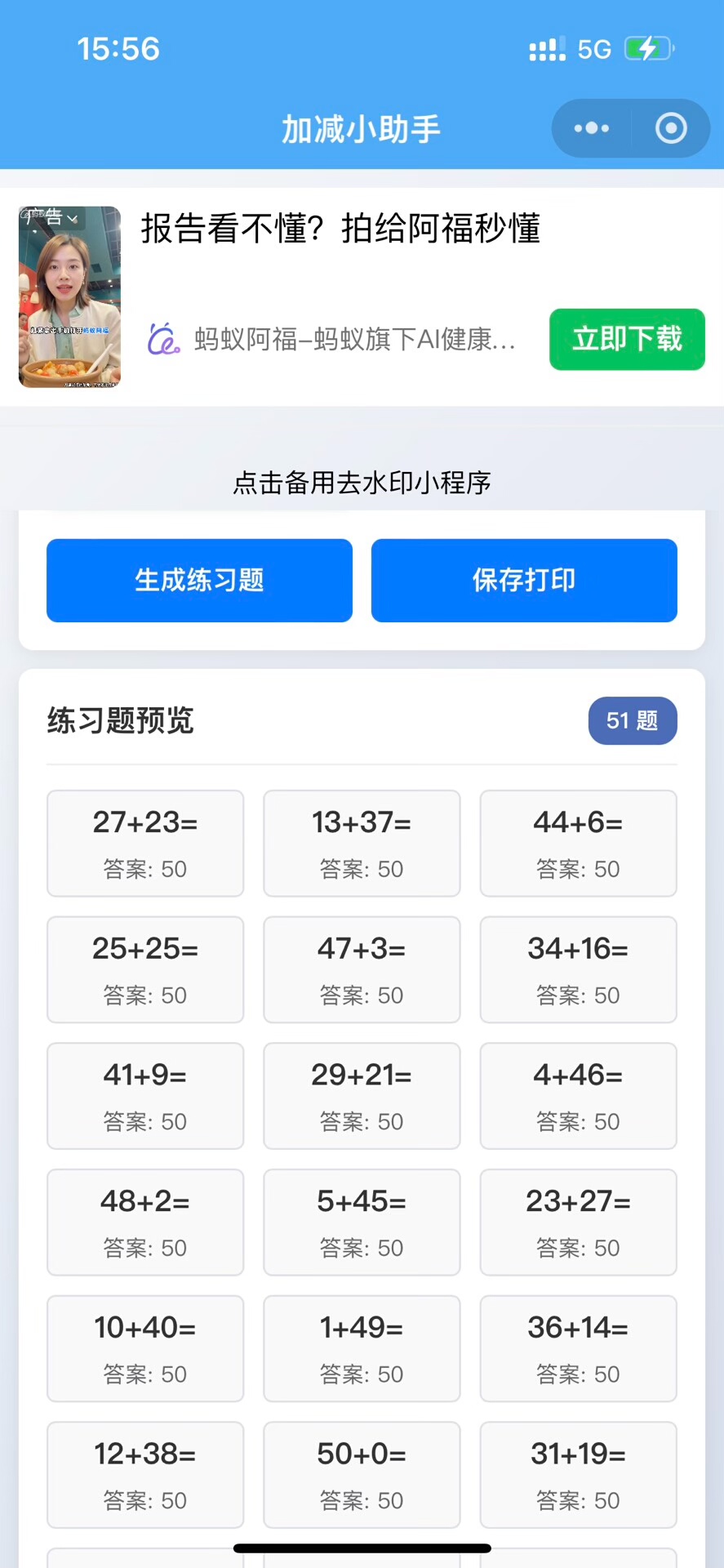This screenshot has width=724, height=1568.
Task: Generate exercises with 生成练习题
Action: point(199,580)
